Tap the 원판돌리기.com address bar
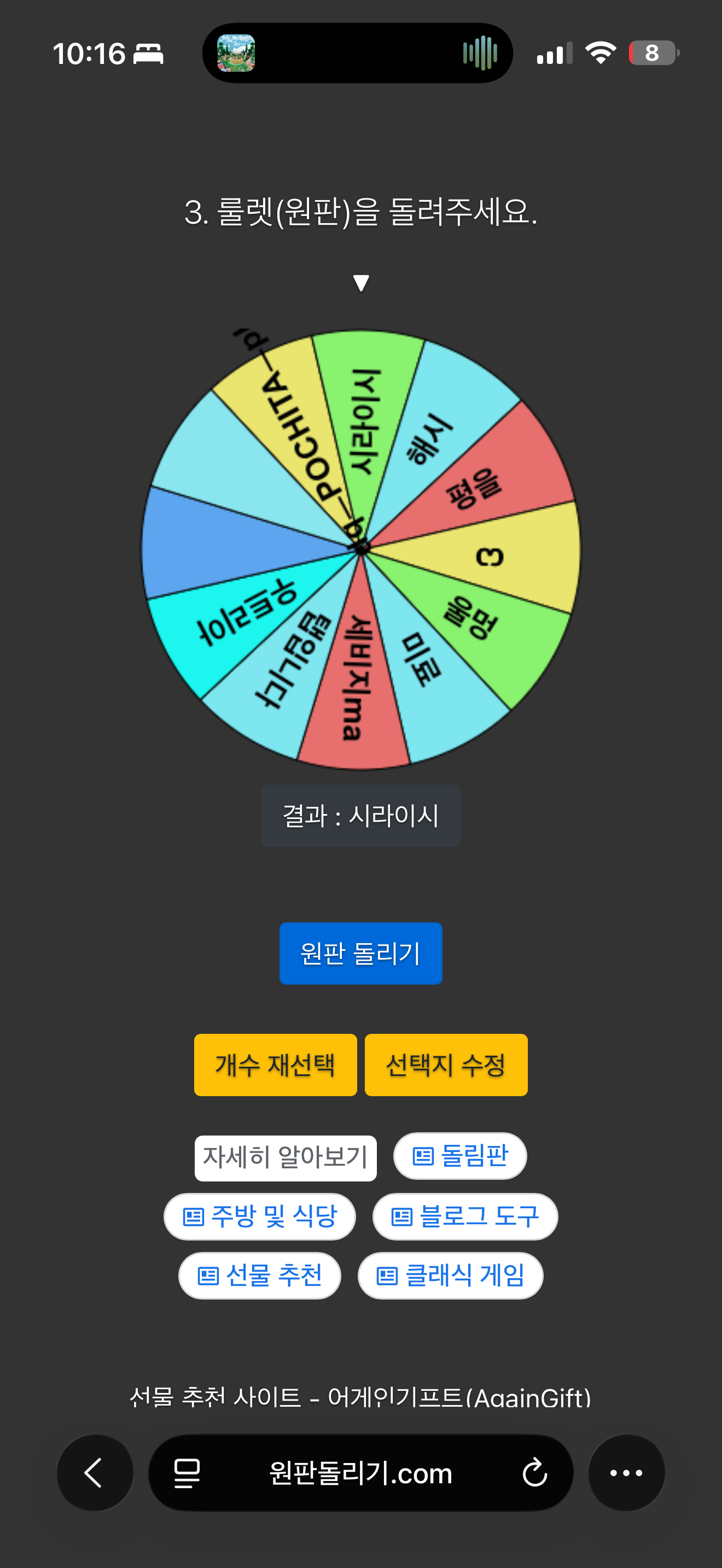 coord(360,1472)
